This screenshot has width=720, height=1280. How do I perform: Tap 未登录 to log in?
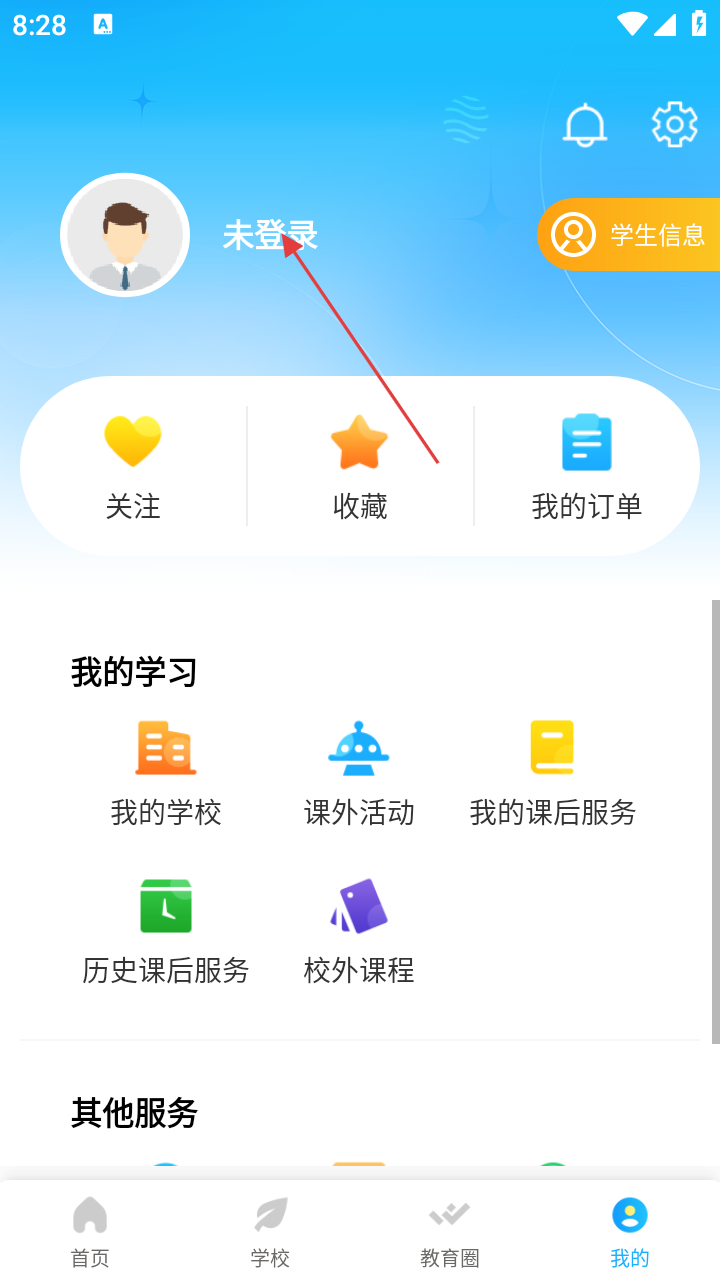(x=269, y=236)
